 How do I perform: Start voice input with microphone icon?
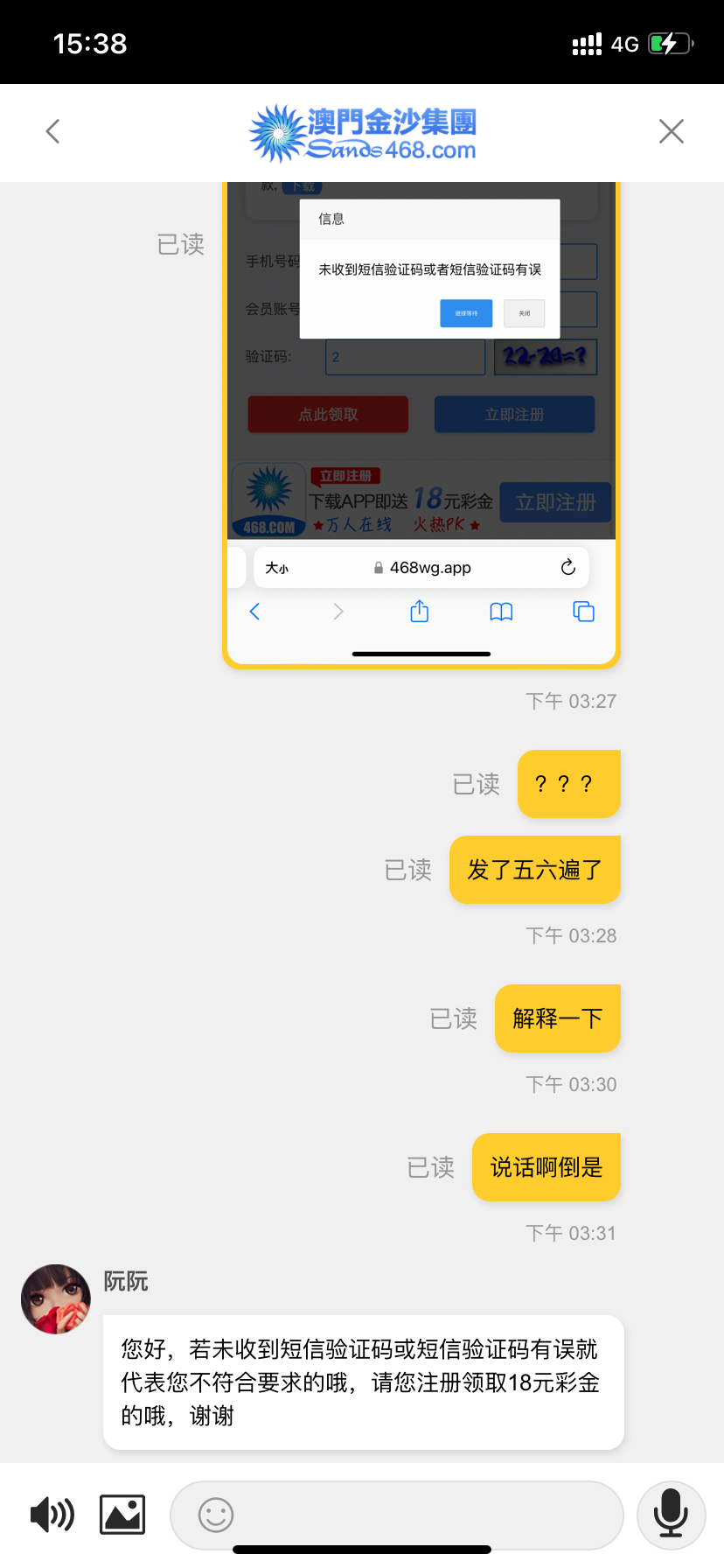pyautogui.click(x=671, y=1515)
